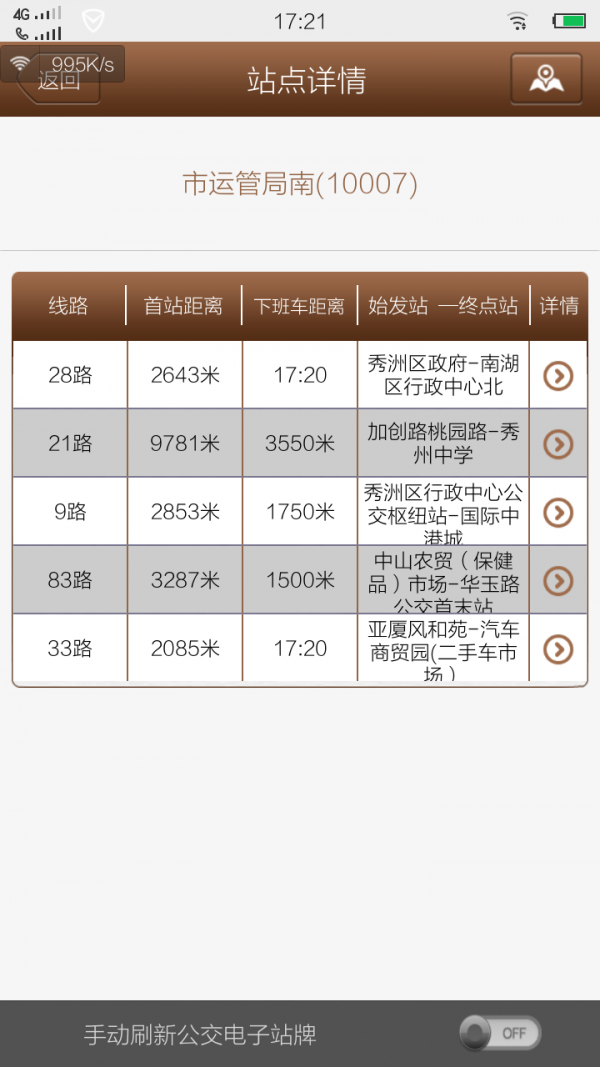The width and height of the screenshot is (600, 1067).
Task: View details arrow for 33路
Action: (558, 648)
